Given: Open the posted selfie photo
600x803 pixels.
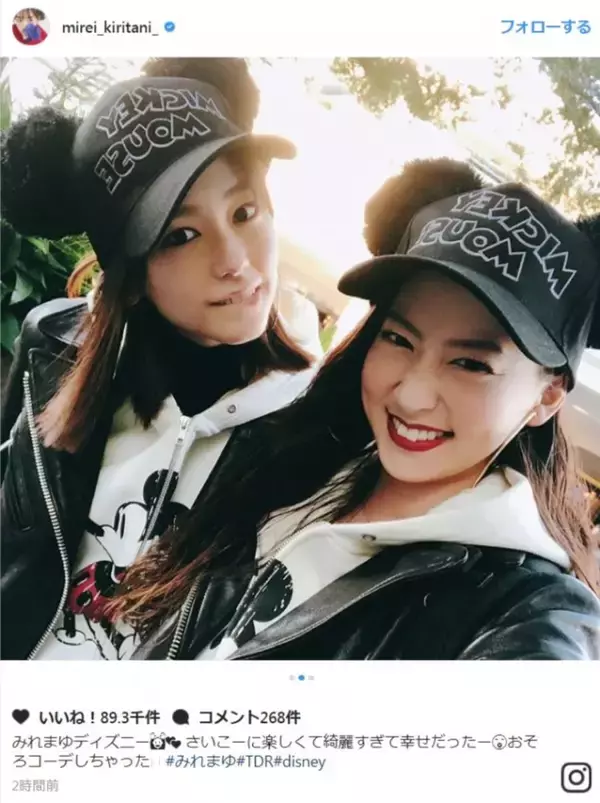Looking at the screenshot, I should click(300, 358).
